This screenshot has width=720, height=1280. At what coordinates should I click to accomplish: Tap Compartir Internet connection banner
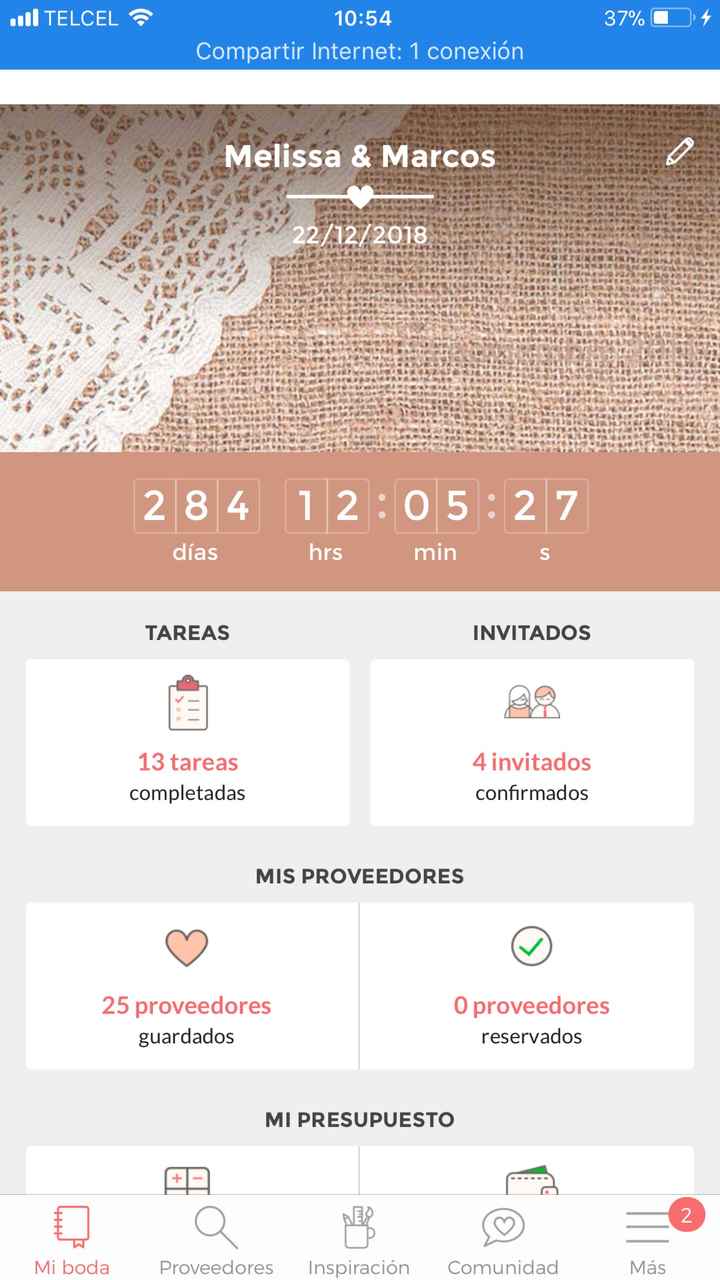[360, 52]
